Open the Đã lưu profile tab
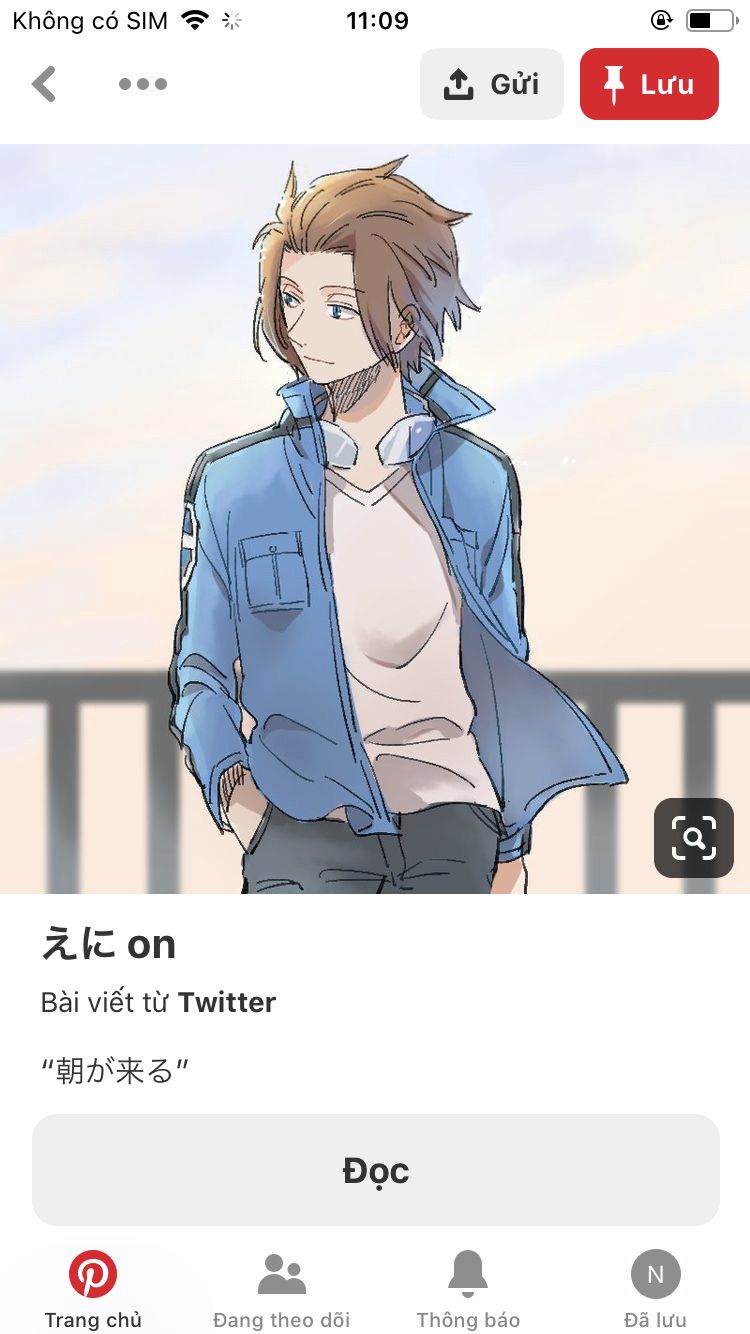The image size is (750, 1334). 655,1289
